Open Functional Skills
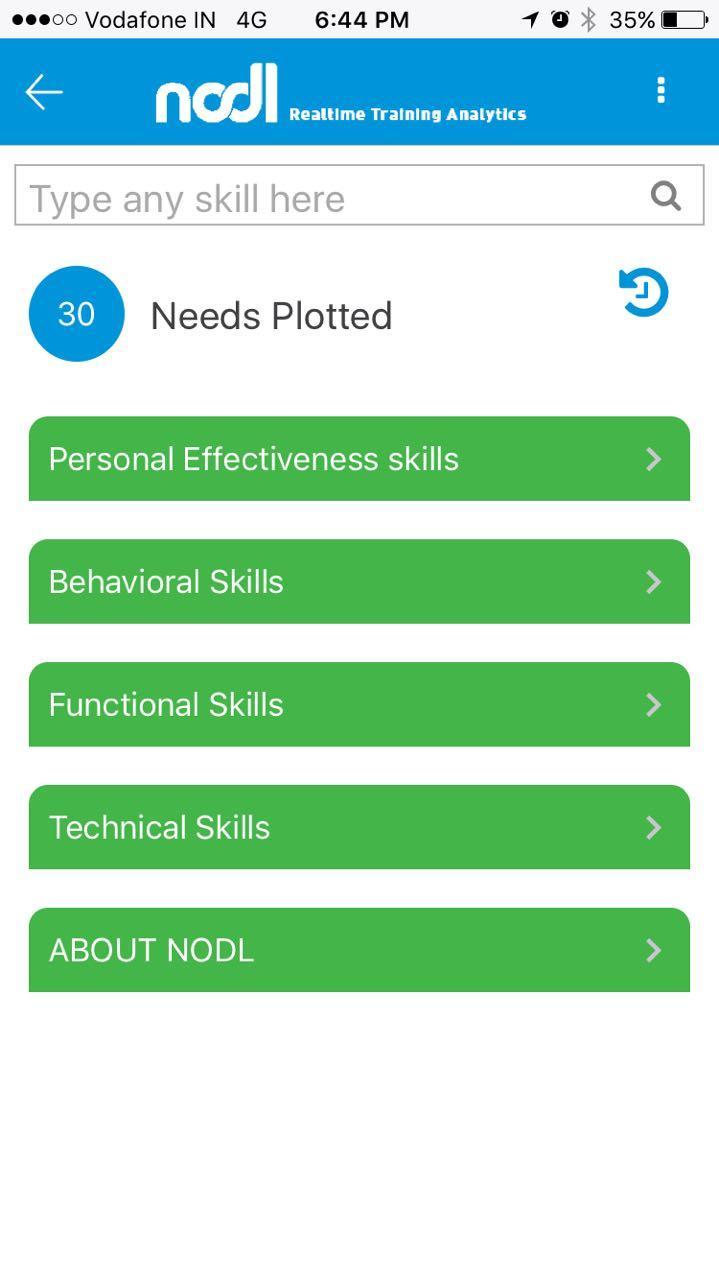Image resolution: width=719 pixels, height=1280 pixels. (x=359, y=705)
